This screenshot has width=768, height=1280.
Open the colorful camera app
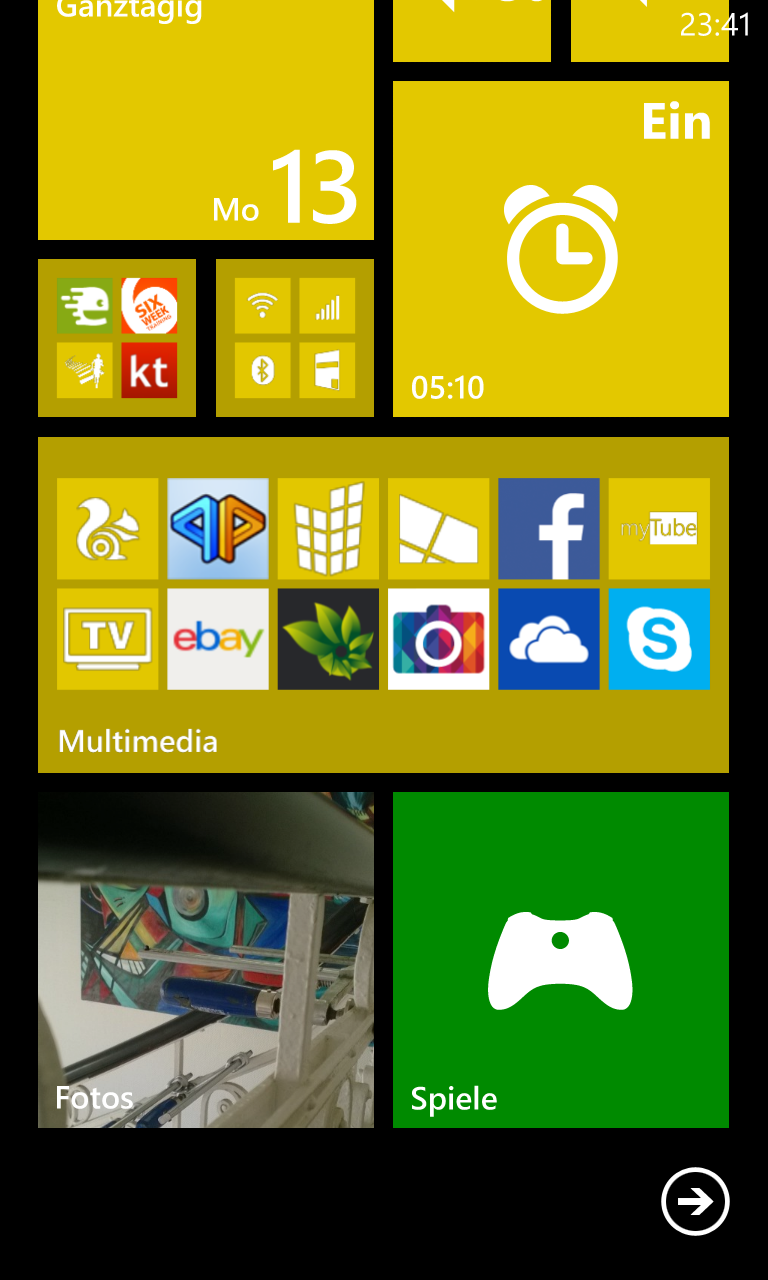439,639
